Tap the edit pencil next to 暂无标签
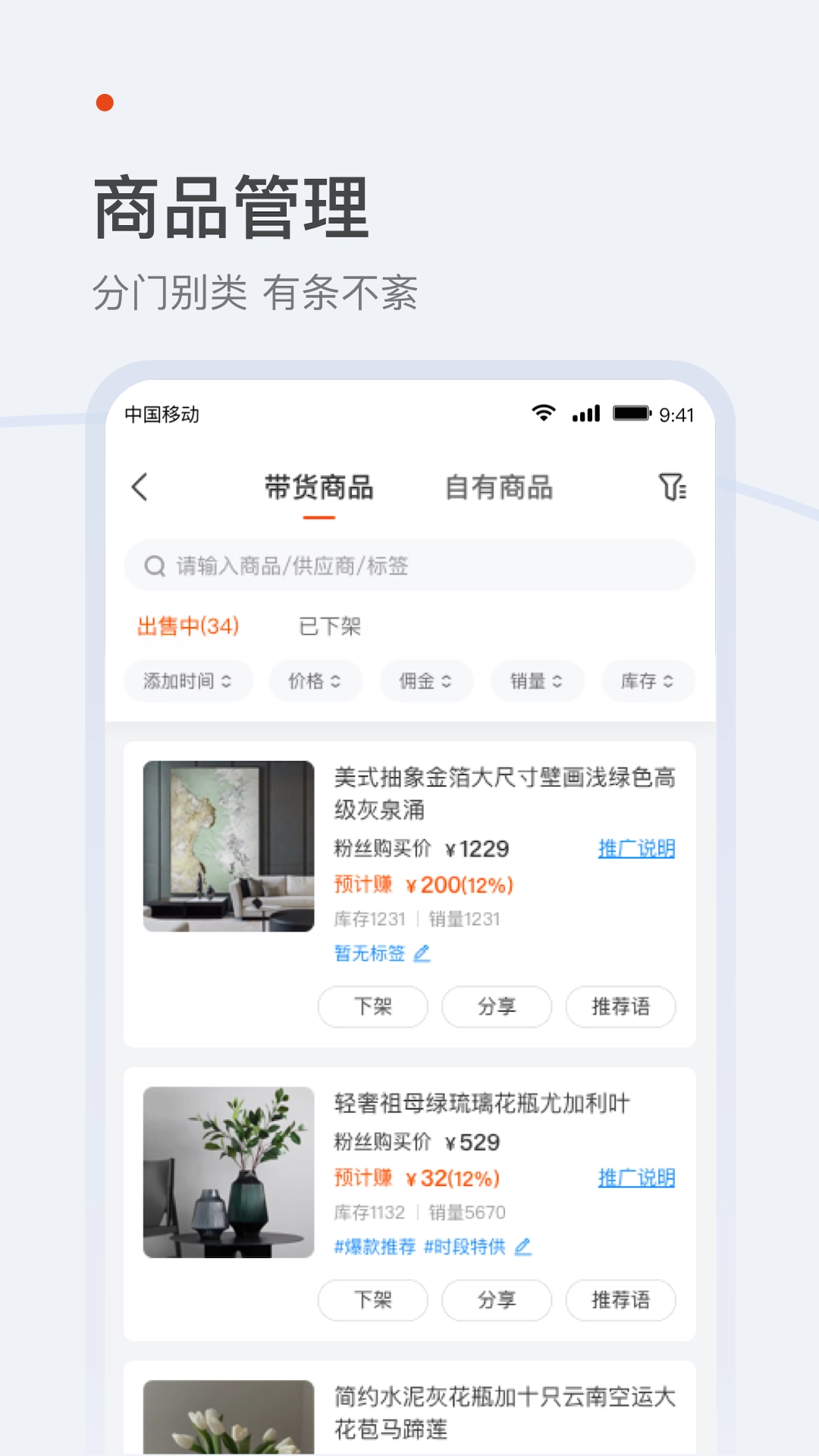Image resolution: width=819 pixels, height=1456 pixels. click(x=422, y=953)
